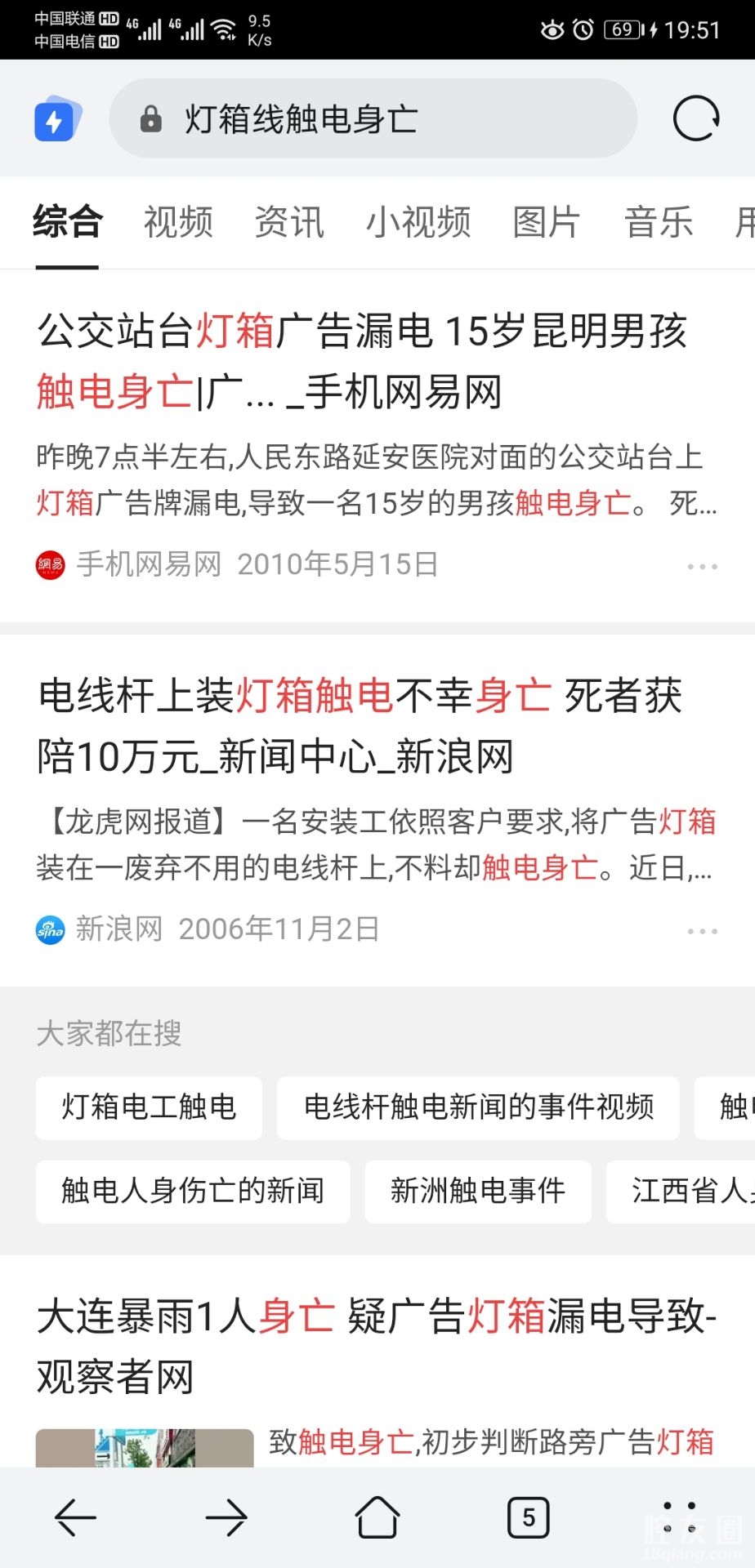Go to the 音乐 tab

tap(658, 222)
